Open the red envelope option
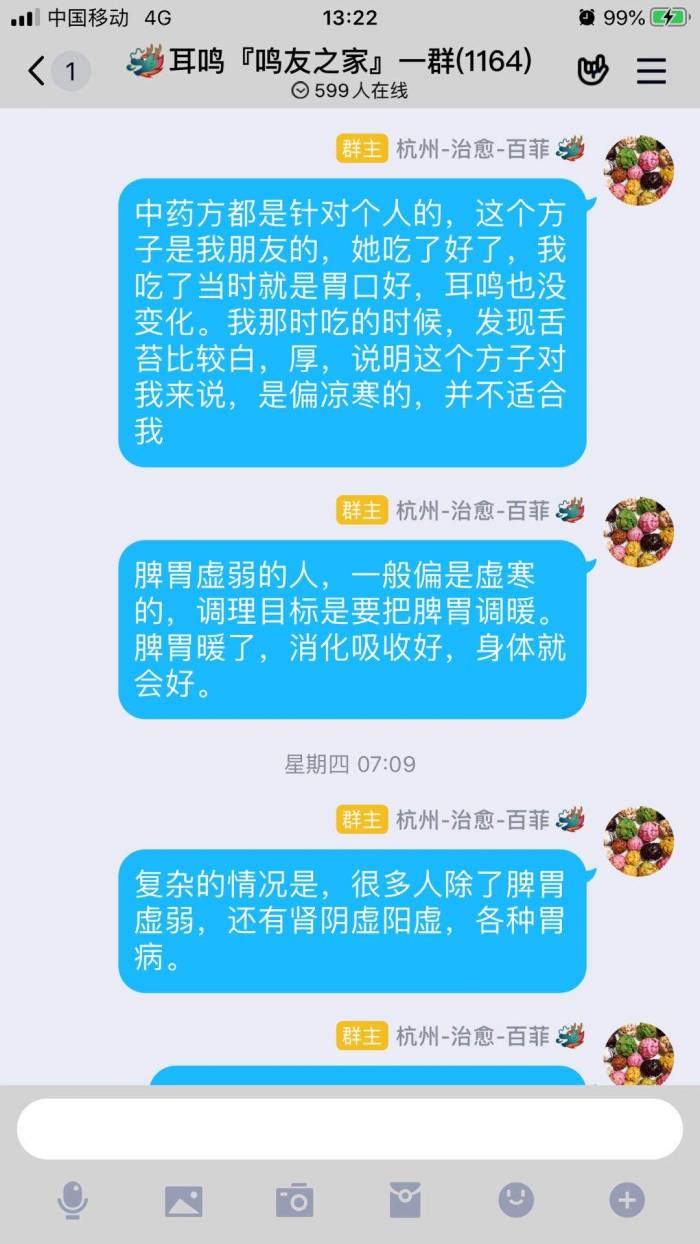 pos(405,1200)
